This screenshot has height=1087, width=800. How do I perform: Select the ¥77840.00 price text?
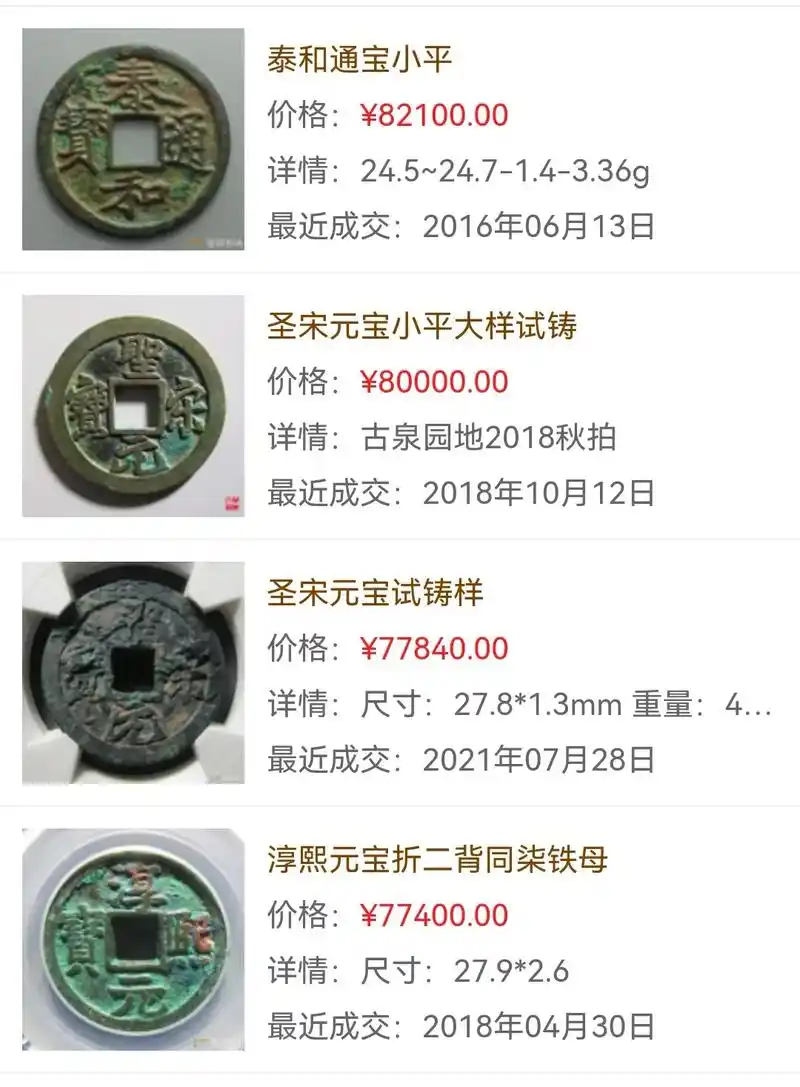(440, 648)
